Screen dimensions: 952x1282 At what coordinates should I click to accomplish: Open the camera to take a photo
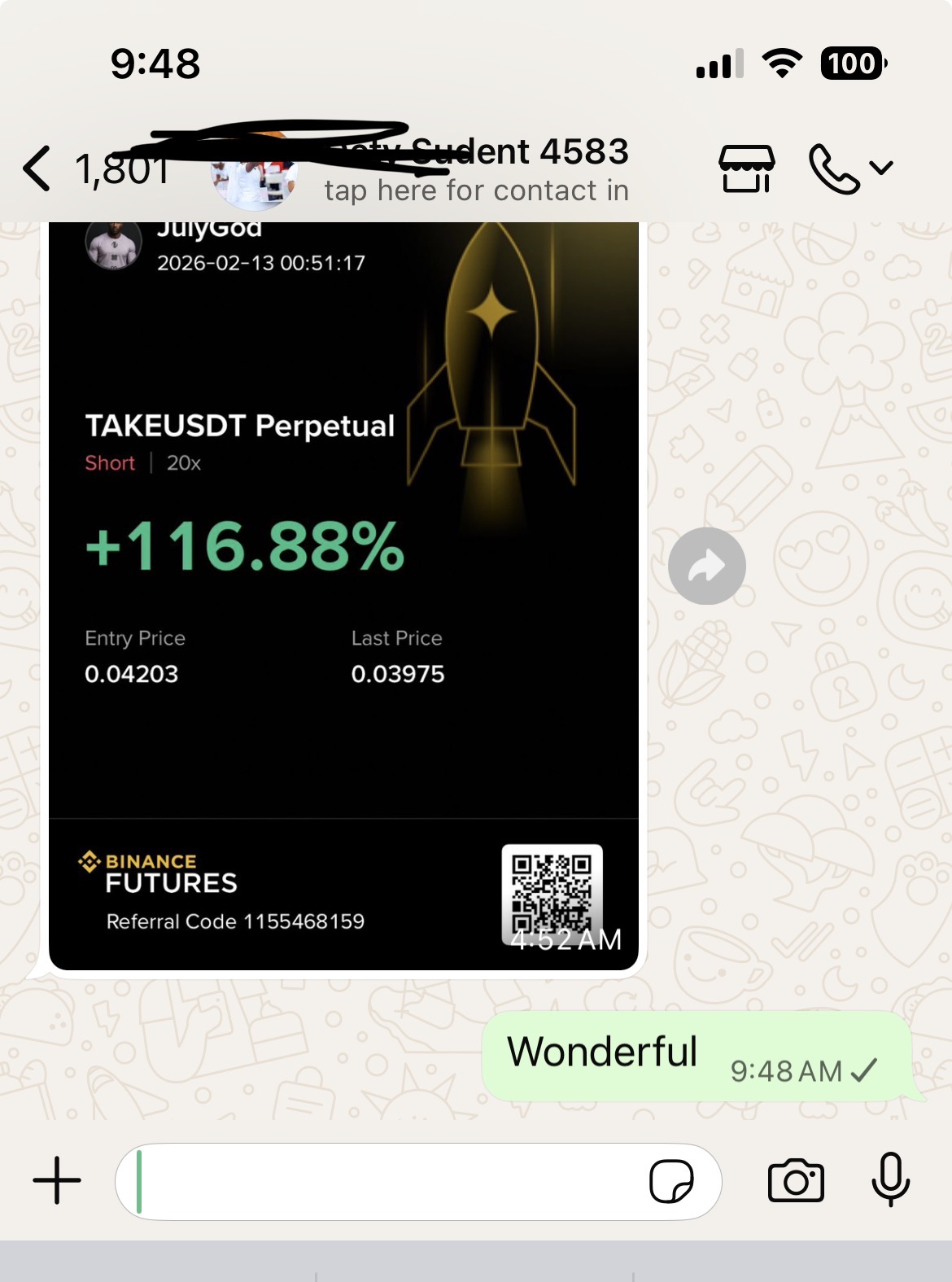pos(796,1181)
